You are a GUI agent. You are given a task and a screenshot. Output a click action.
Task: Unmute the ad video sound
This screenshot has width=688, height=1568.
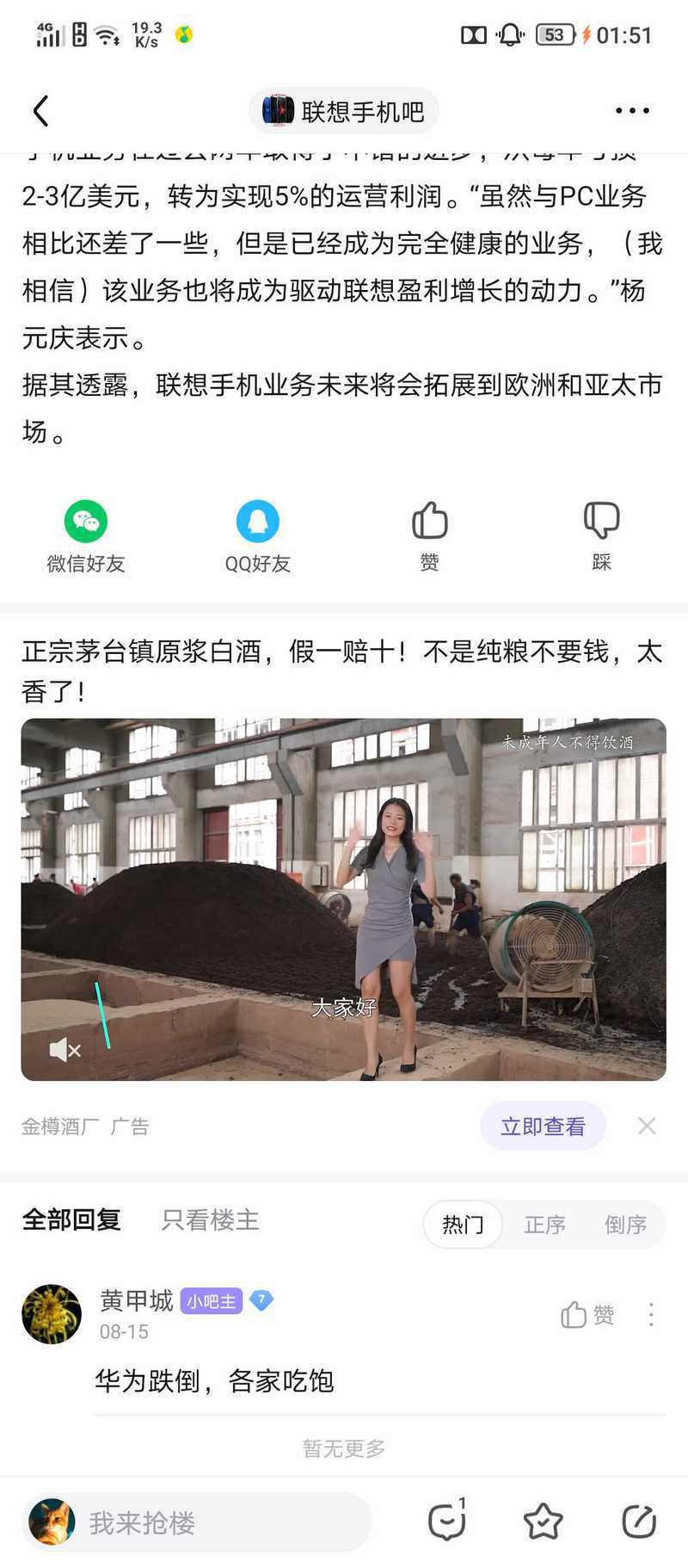coord(64,1050)
